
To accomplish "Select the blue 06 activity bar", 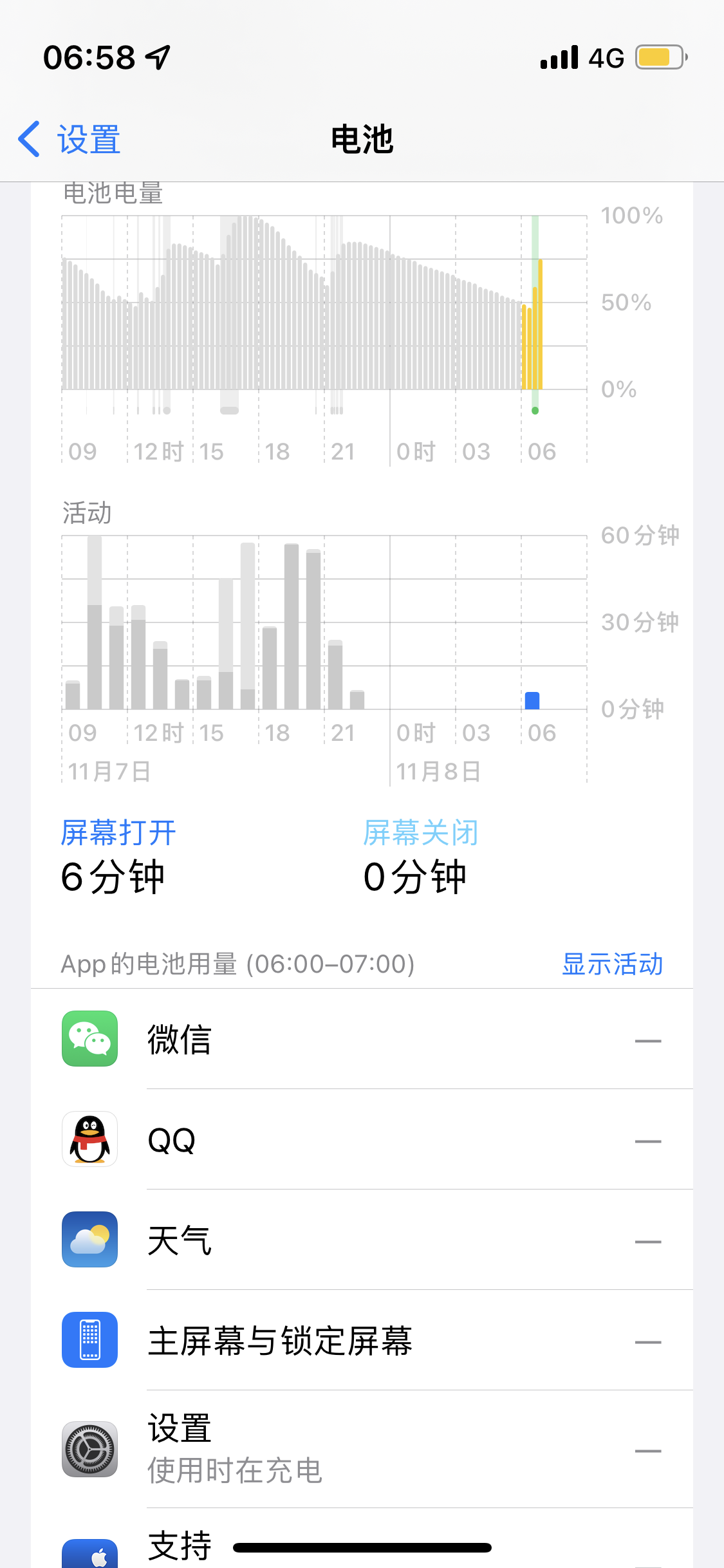I will pyautogui.click(x=532, y=700).
